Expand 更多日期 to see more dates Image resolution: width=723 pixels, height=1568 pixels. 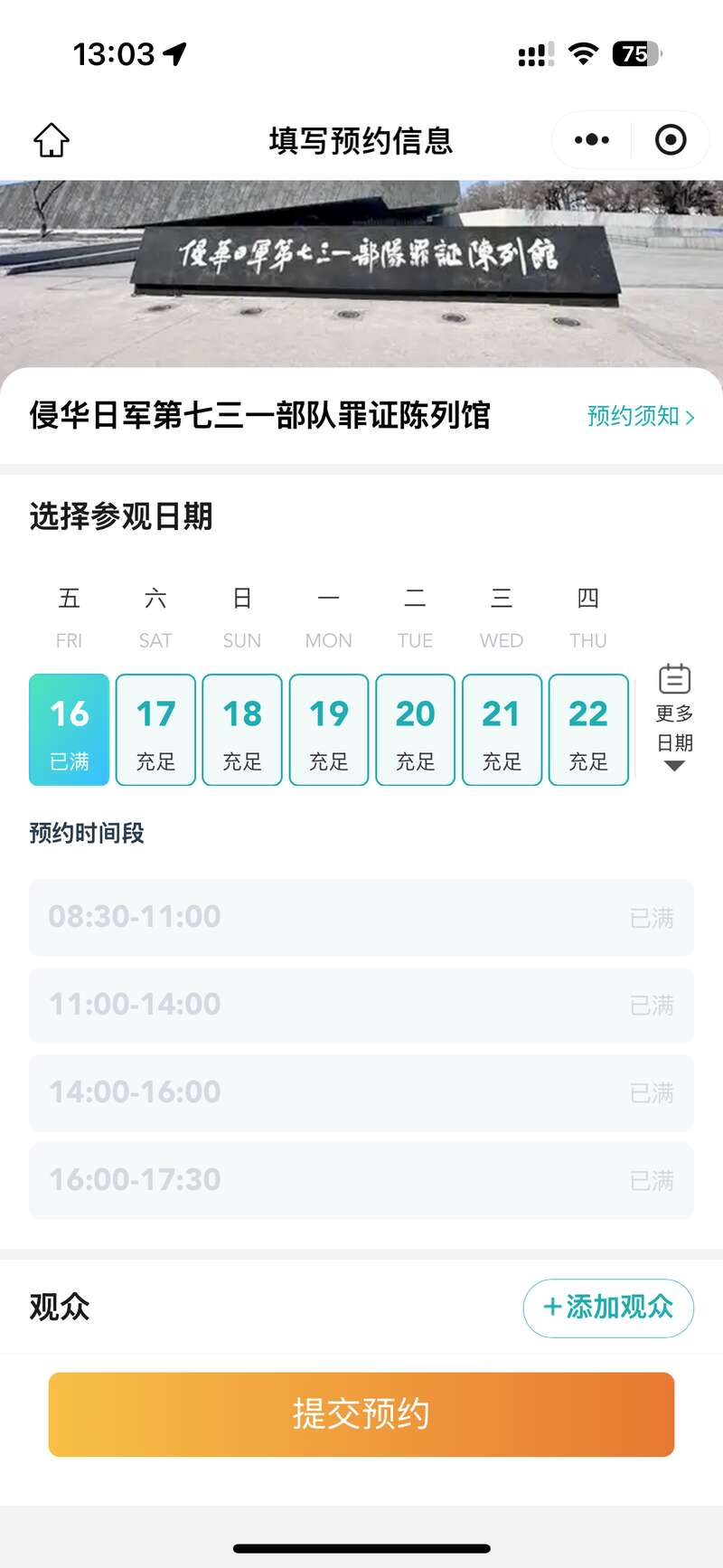click(674, 721)
